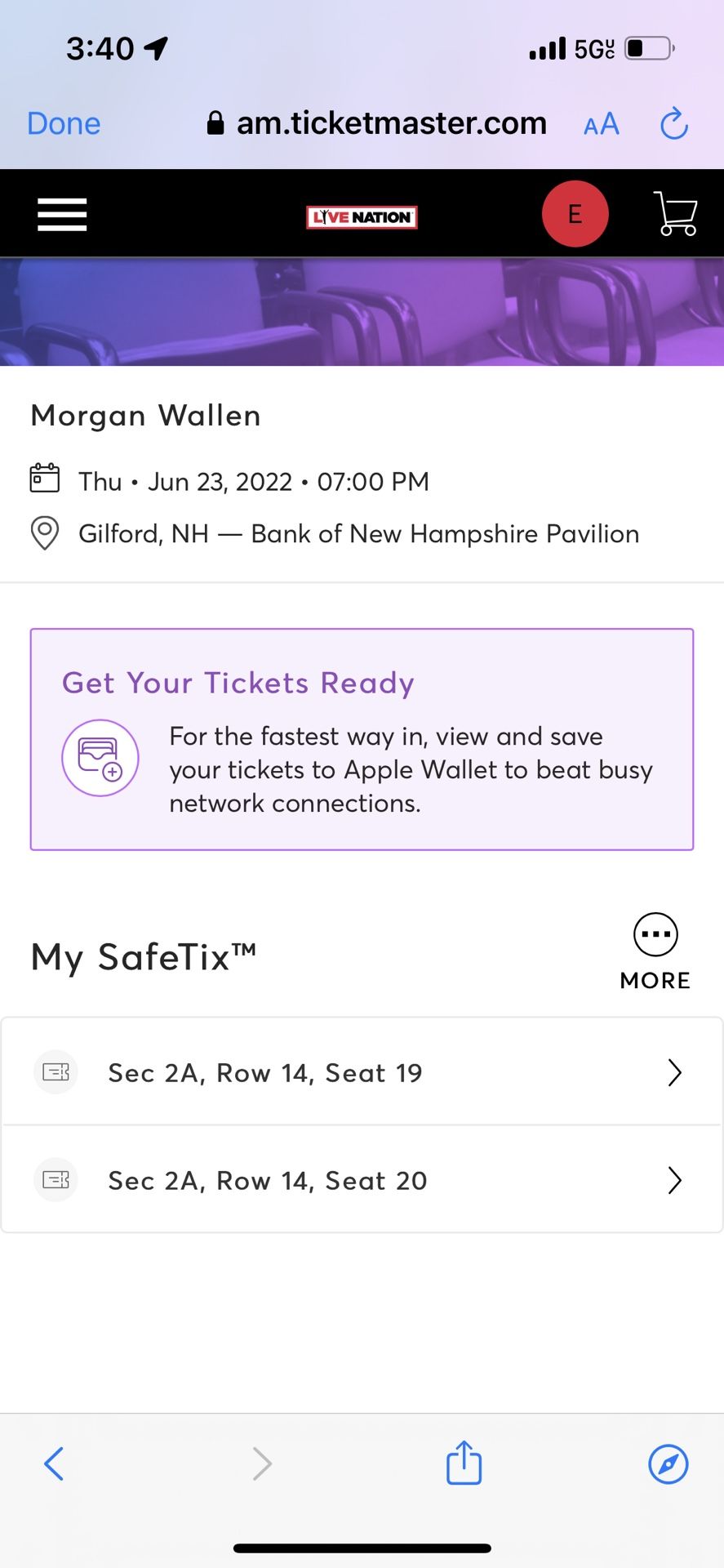The height and width of the screenshot is (1568, 724).
Task: Open the hamburger navigation menu
Action: tap(61, 214)
